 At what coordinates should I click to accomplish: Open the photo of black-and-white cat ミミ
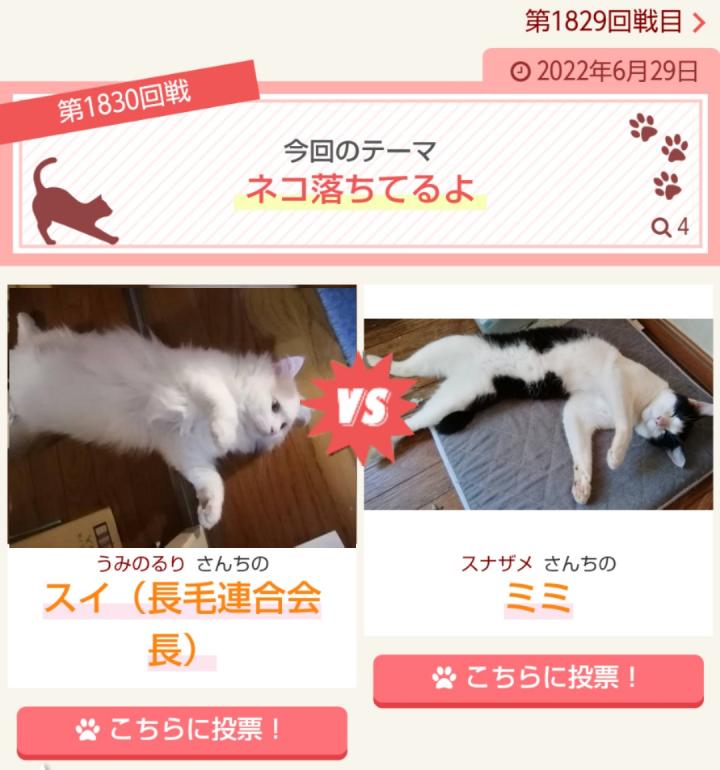[538, 414]
